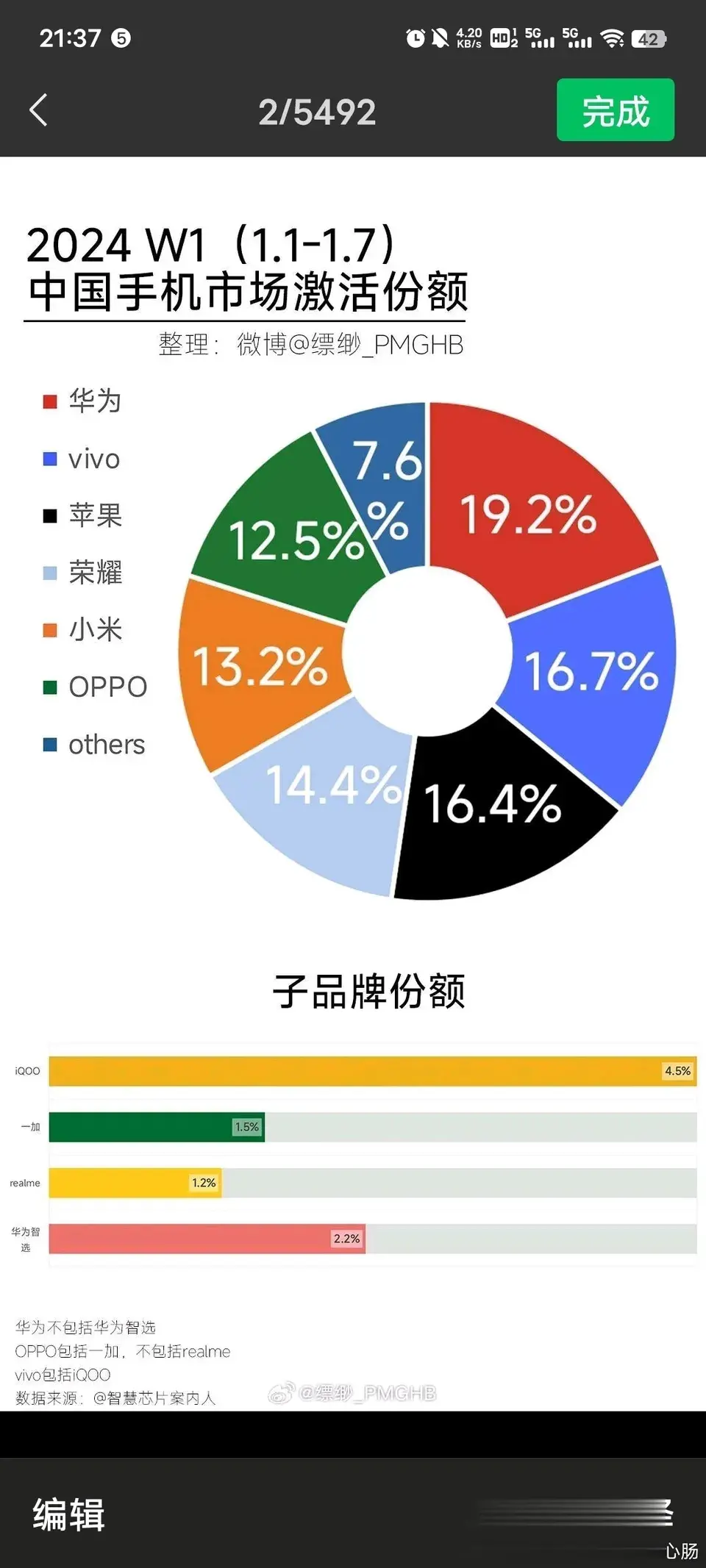This screenshot has height=1568, width=706.
Task: Open 编辑 to edit the image
Action: click(69, 1515)
